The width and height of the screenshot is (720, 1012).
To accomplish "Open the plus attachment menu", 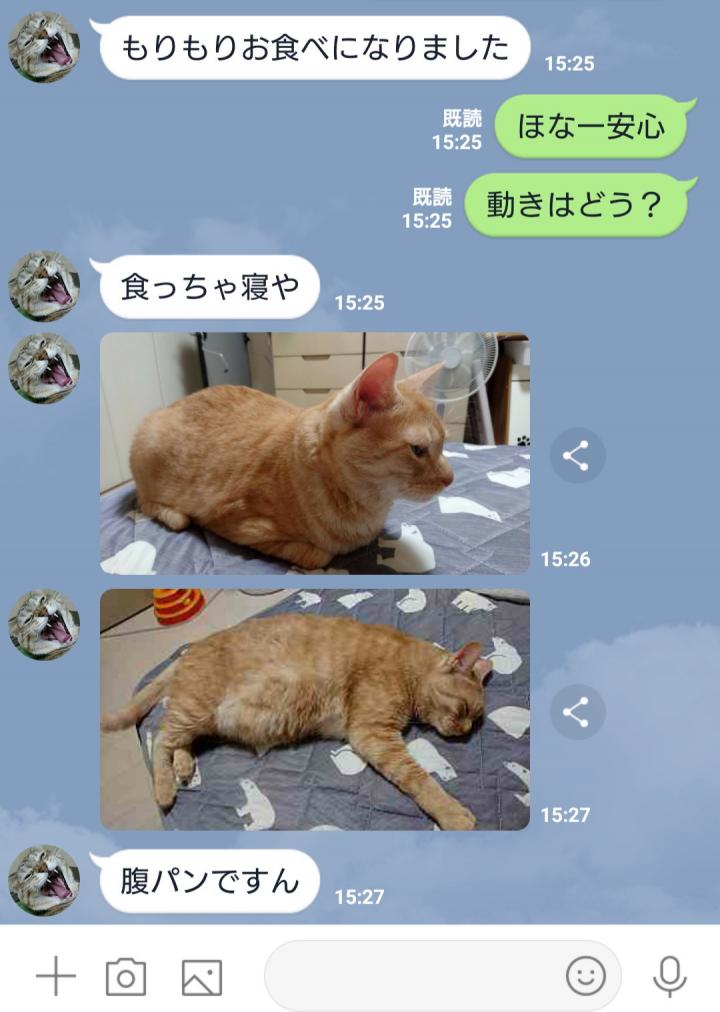I will click(x=56, y=976).
